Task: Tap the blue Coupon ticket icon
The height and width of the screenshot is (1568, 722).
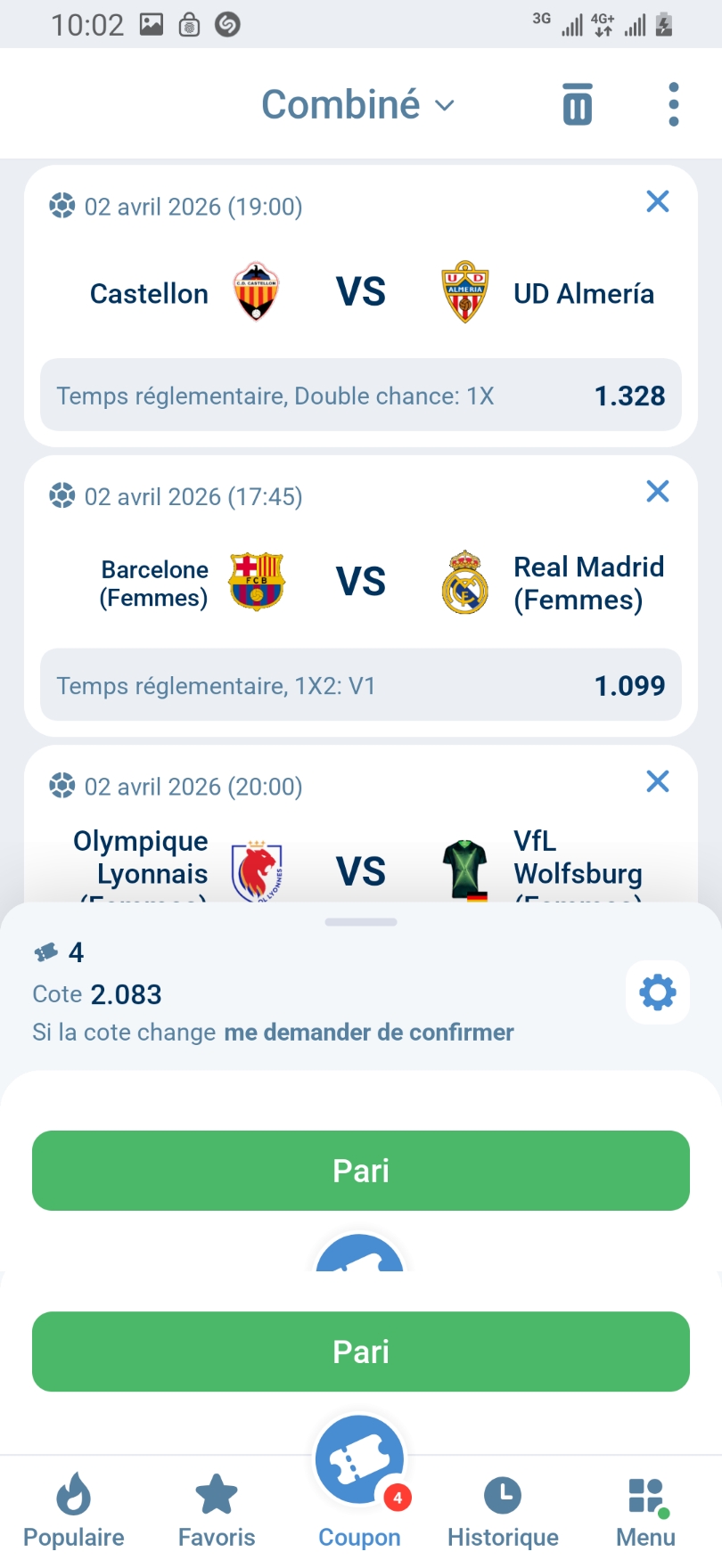Action: (x=360, y=1459)
